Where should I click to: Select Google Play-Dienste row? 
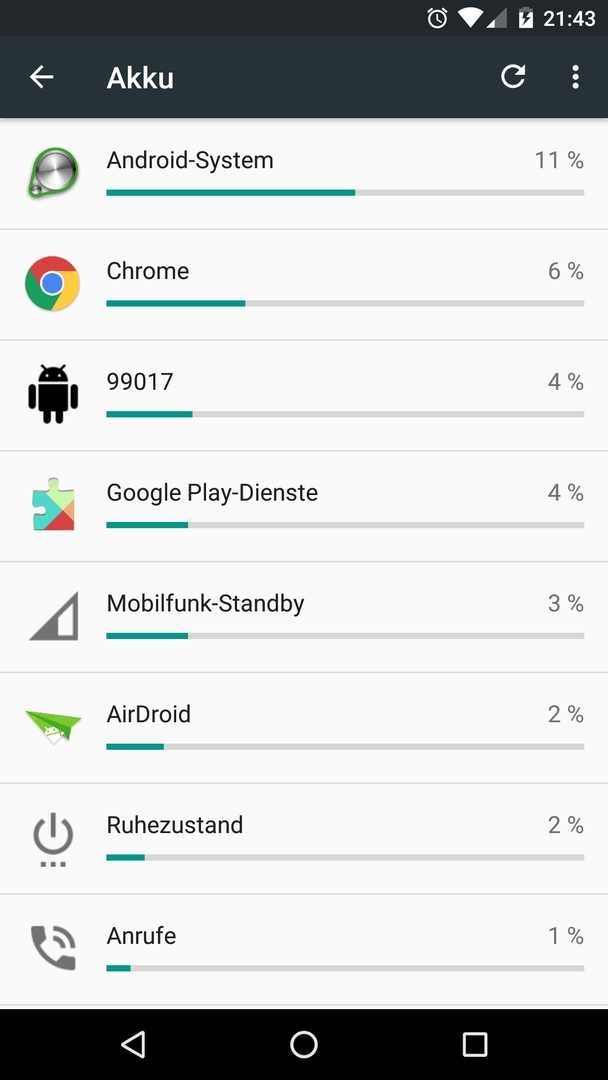[x=304, y=506]
